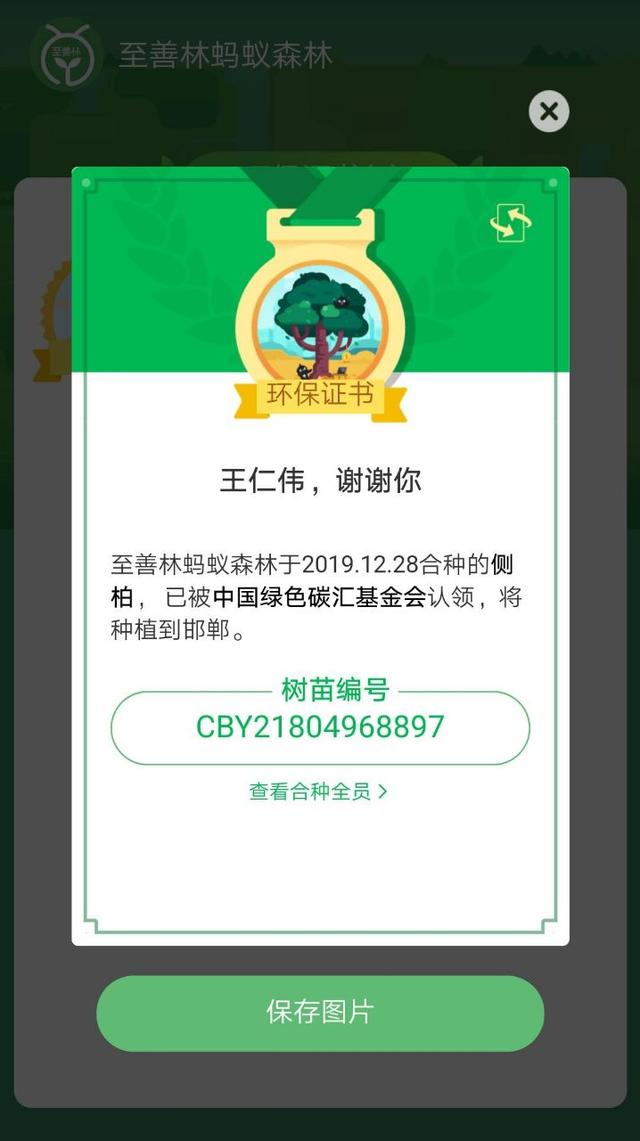640x1141 pixels.
Task: Flip the certificate with the swap icon
Action: pyautogui.click(x=511, y=223)
